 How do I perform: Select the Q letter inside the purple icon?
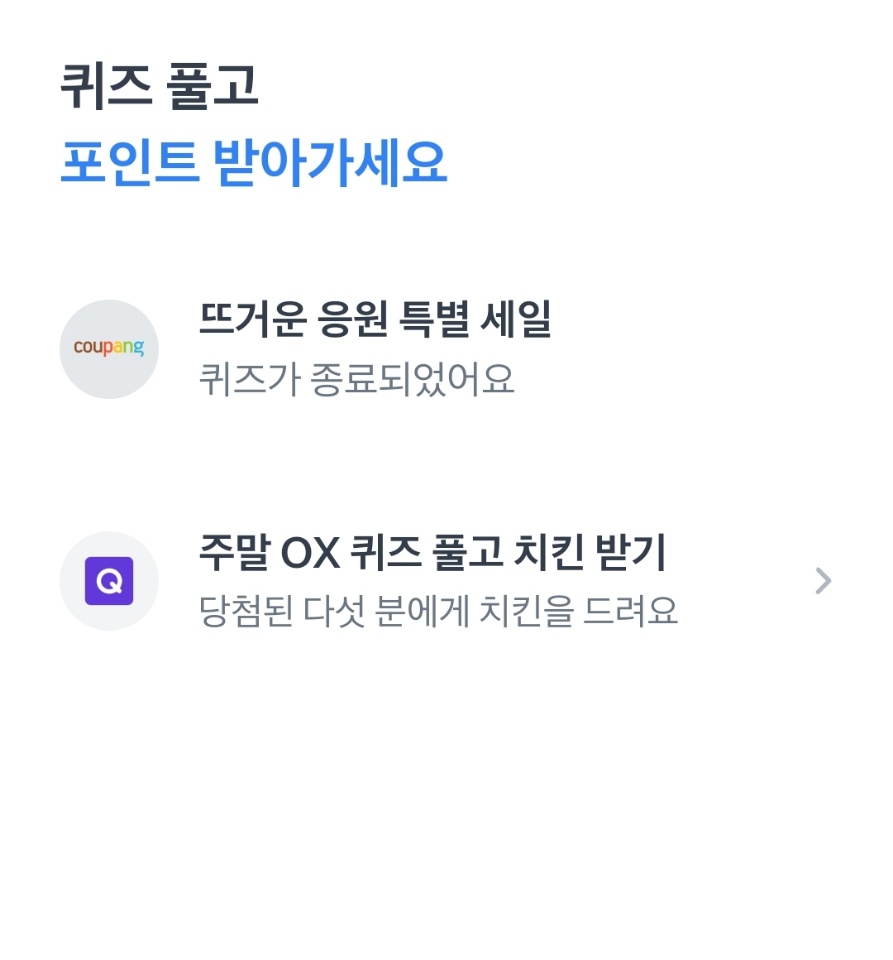coord(108,581)
